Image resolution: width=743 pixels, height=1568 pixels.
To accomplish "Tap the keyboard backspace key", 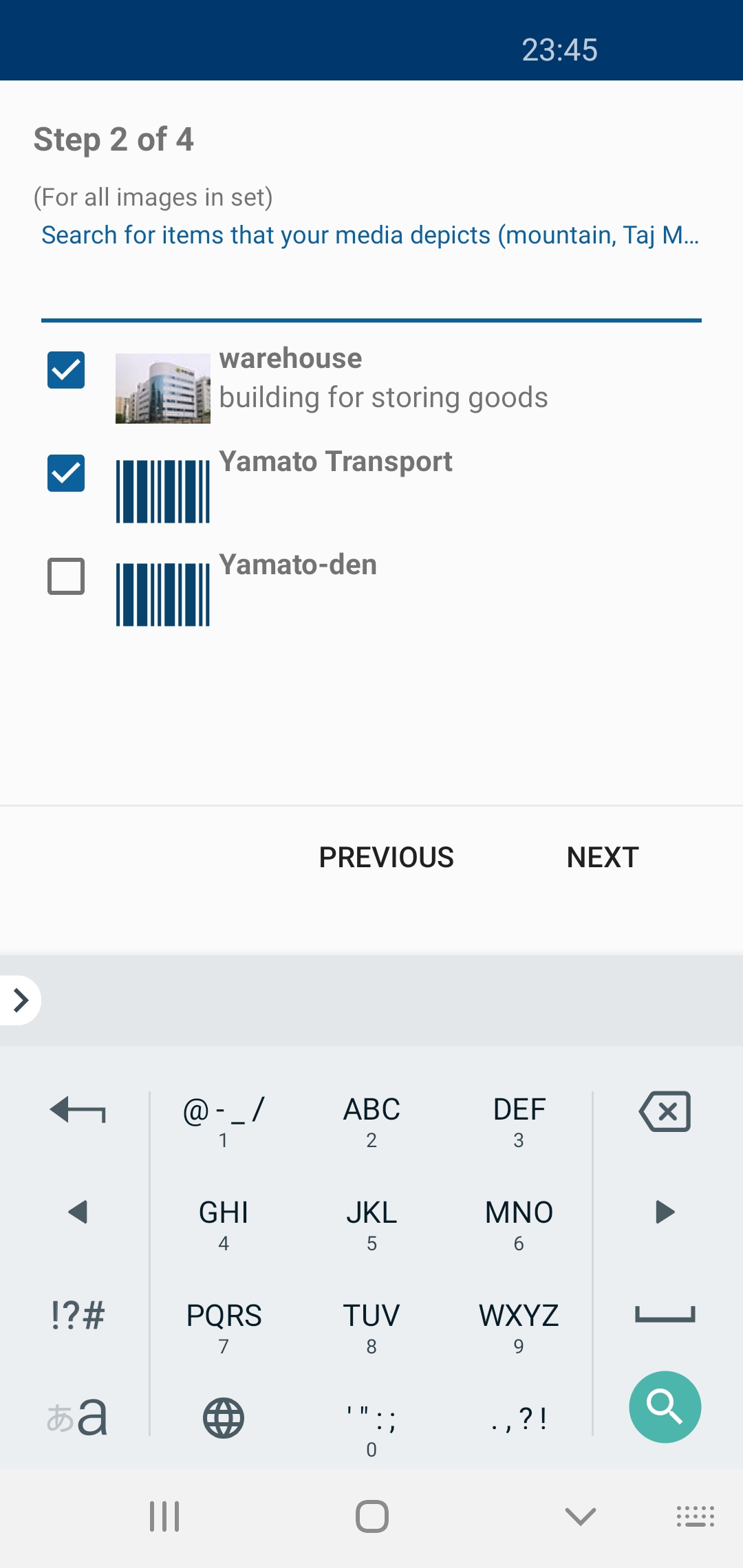I will pyautogui.click(x=665, y=1111).
